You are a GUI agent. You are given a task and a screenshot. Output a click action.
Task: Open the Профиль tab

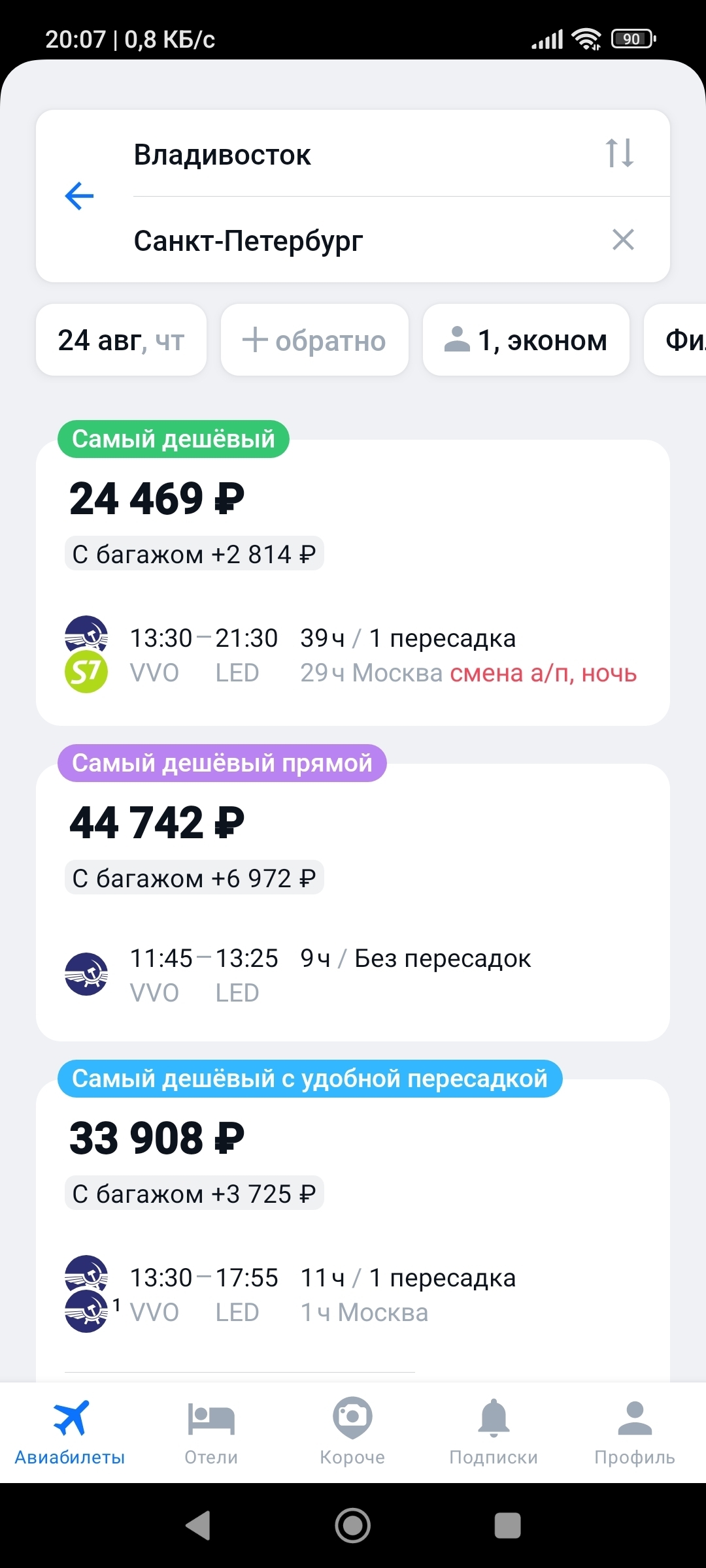pos(635,1431)
